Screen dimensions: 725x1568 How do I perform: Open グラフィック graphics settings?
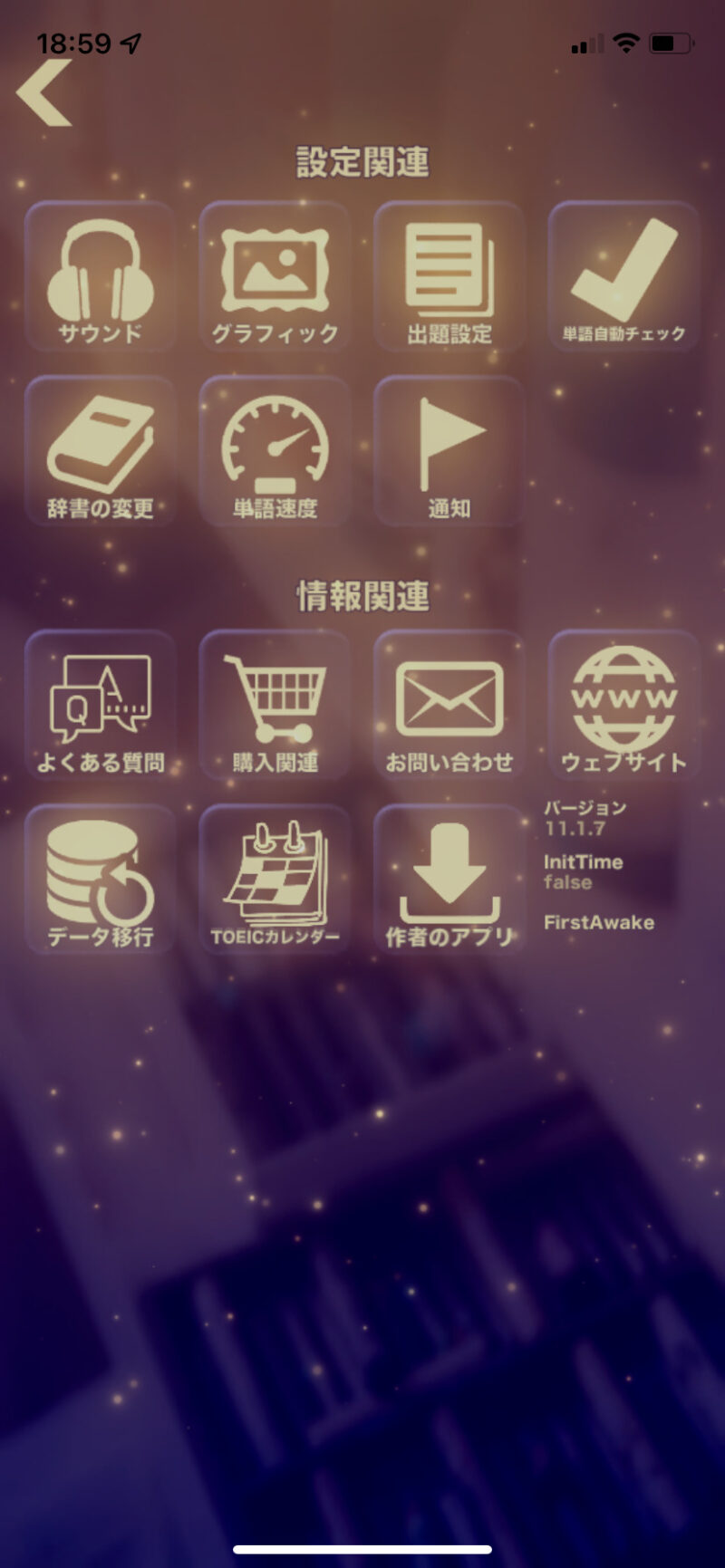[275, 277]
